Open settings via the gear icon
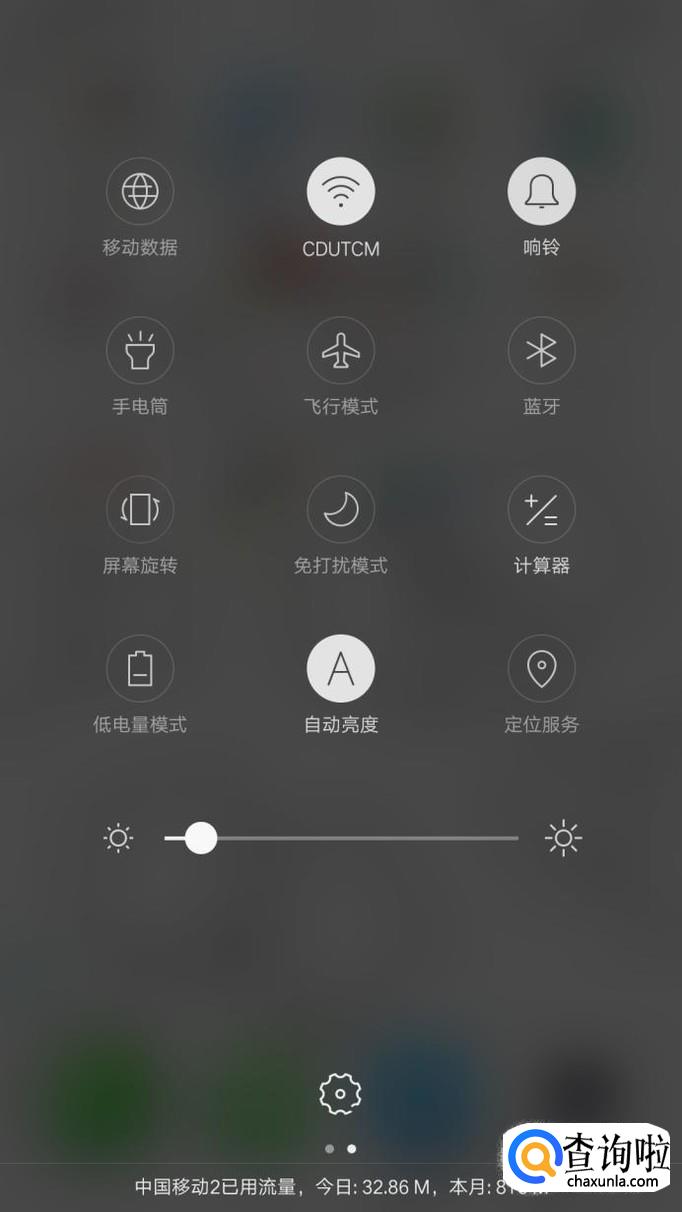 point(340,1094)
